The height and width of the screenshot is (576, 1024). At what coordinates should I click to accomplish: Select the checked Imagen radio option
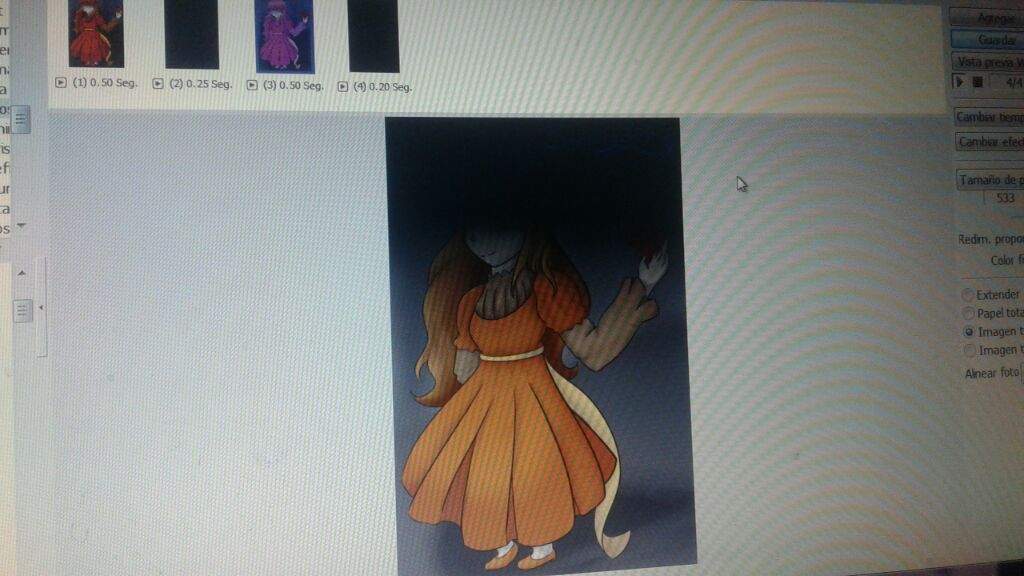point(967,331)
